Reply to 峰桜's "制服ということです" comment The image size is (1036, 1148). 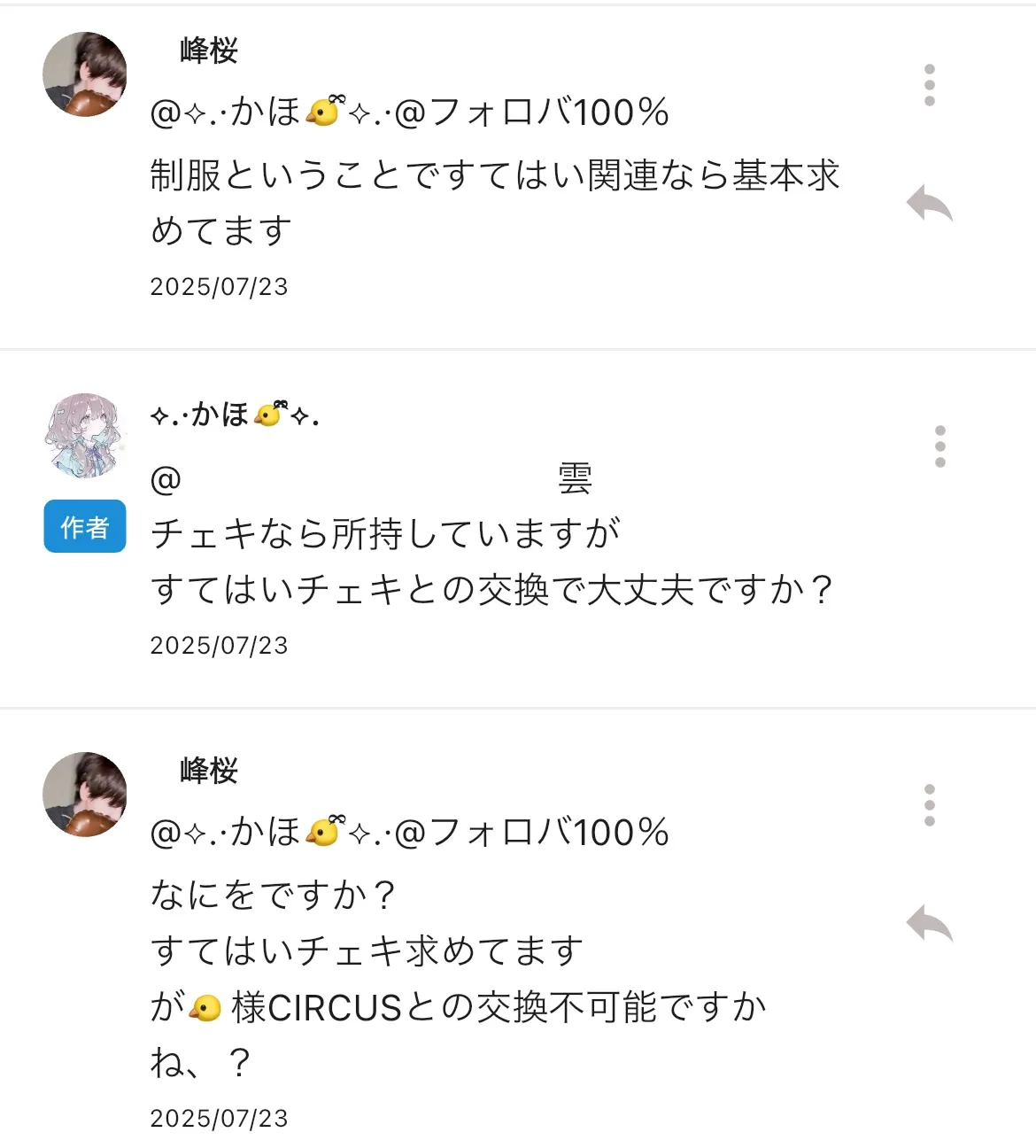(x=929, y=205)
